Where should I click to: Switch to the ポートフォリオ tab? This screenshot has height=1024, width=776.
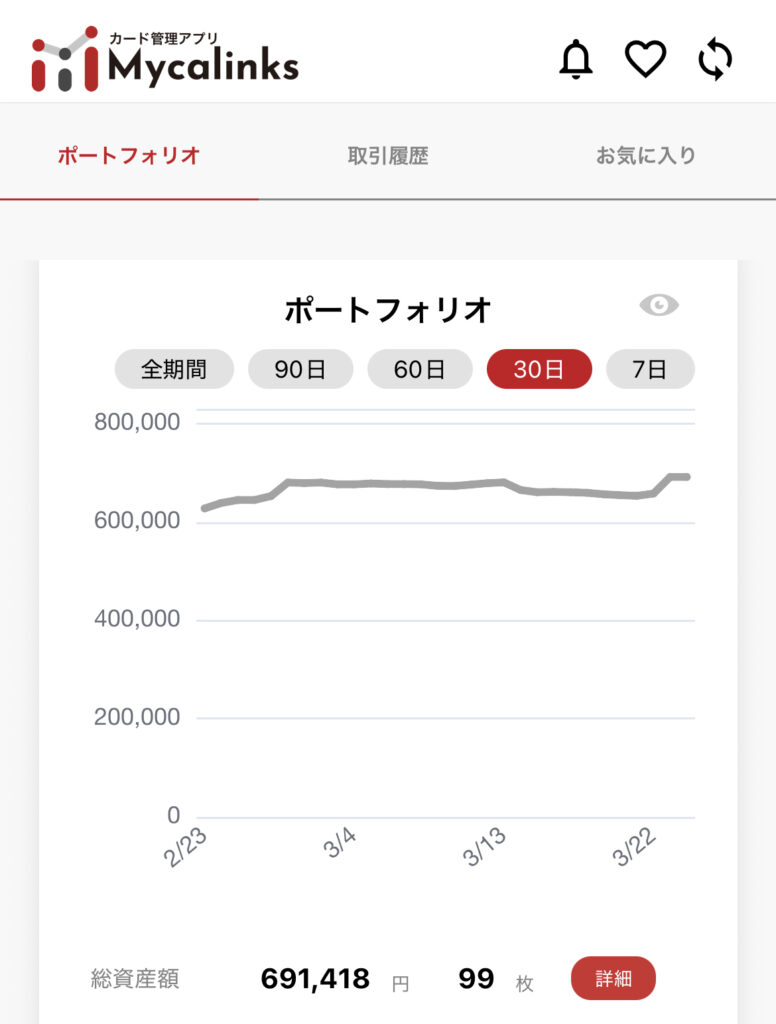pyautogui.click(x=129, y=156)
